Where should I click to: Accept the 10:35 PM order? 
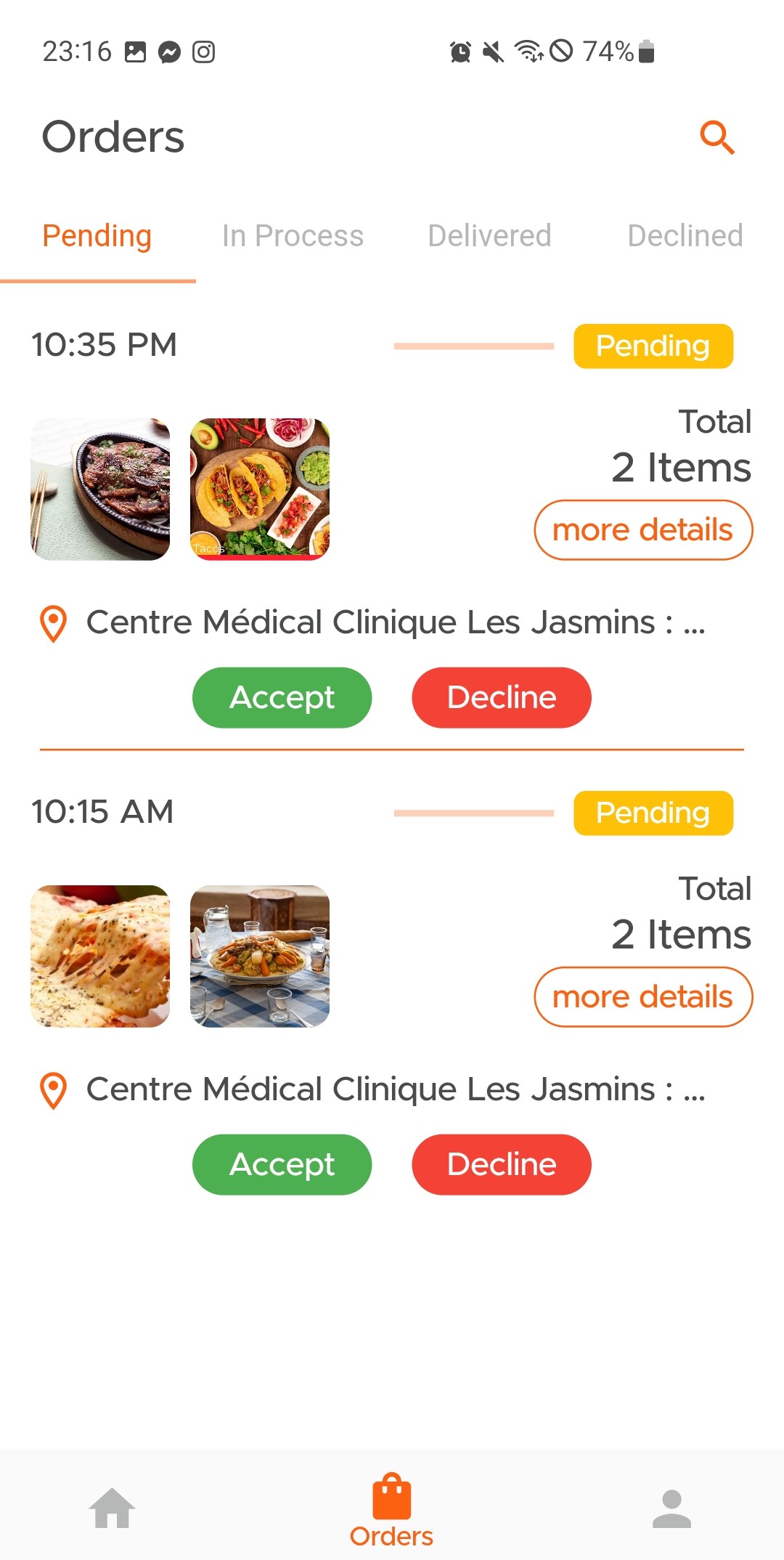[x=282, y=698]
